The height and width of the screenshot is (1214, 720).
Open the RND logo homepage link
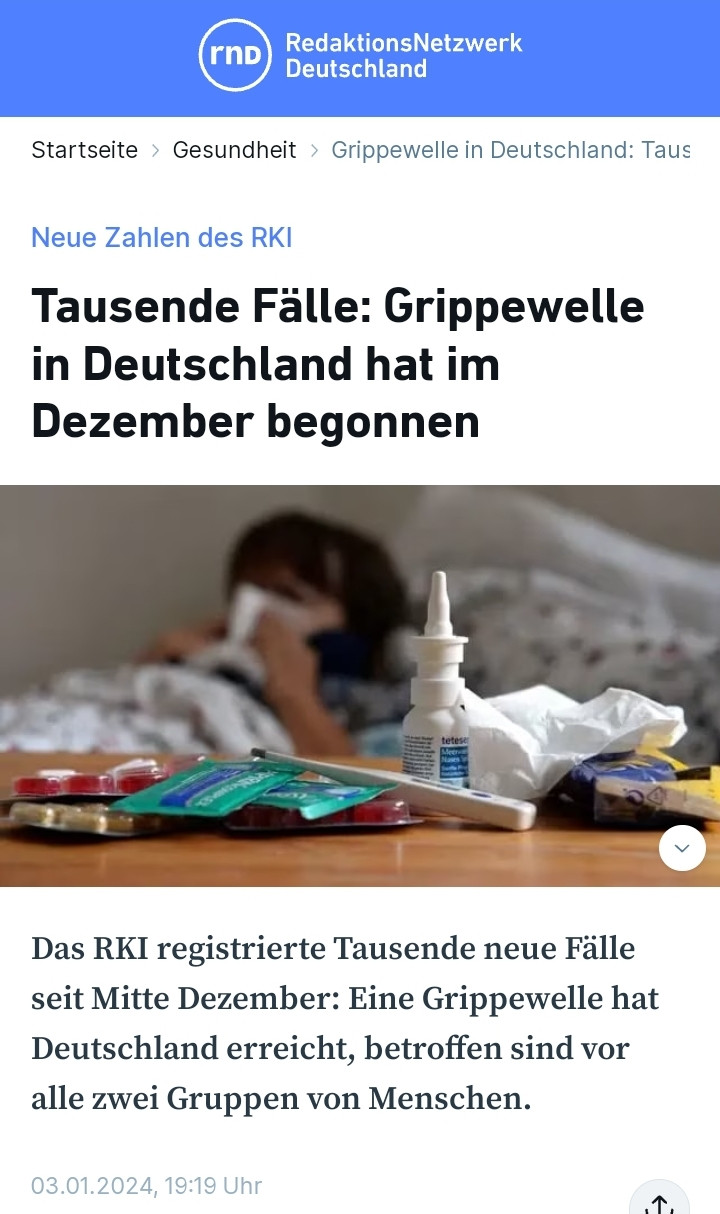click(360, 56)
